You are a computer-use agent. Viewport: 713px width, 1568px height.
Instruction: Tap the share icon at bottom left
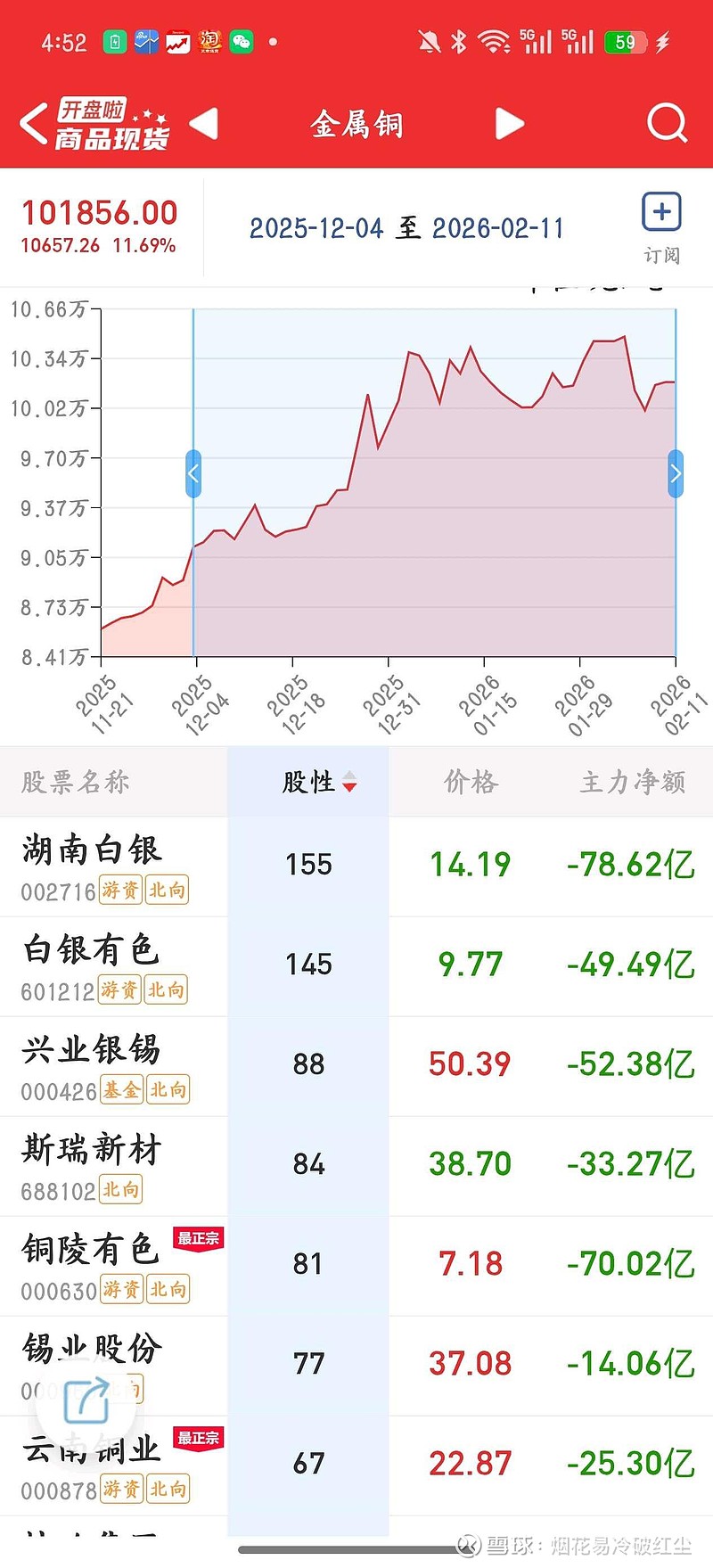pos(85,1402)
